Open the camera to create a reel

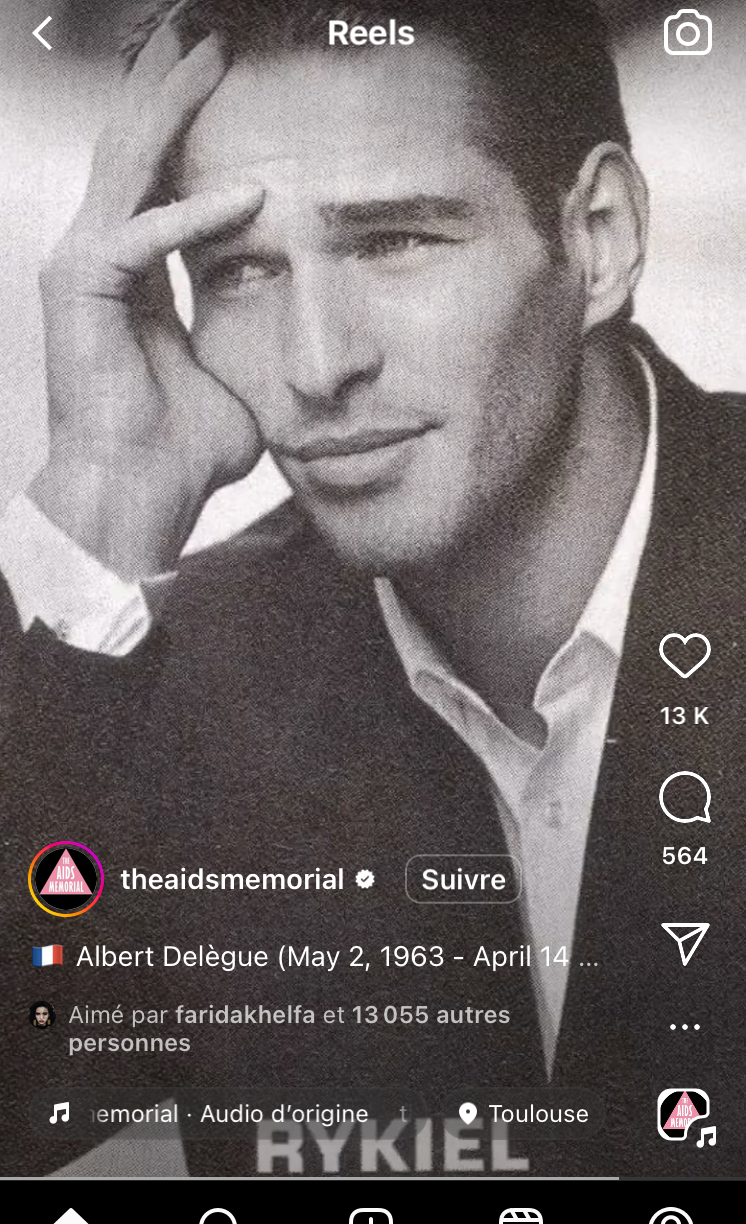(688, 33)
